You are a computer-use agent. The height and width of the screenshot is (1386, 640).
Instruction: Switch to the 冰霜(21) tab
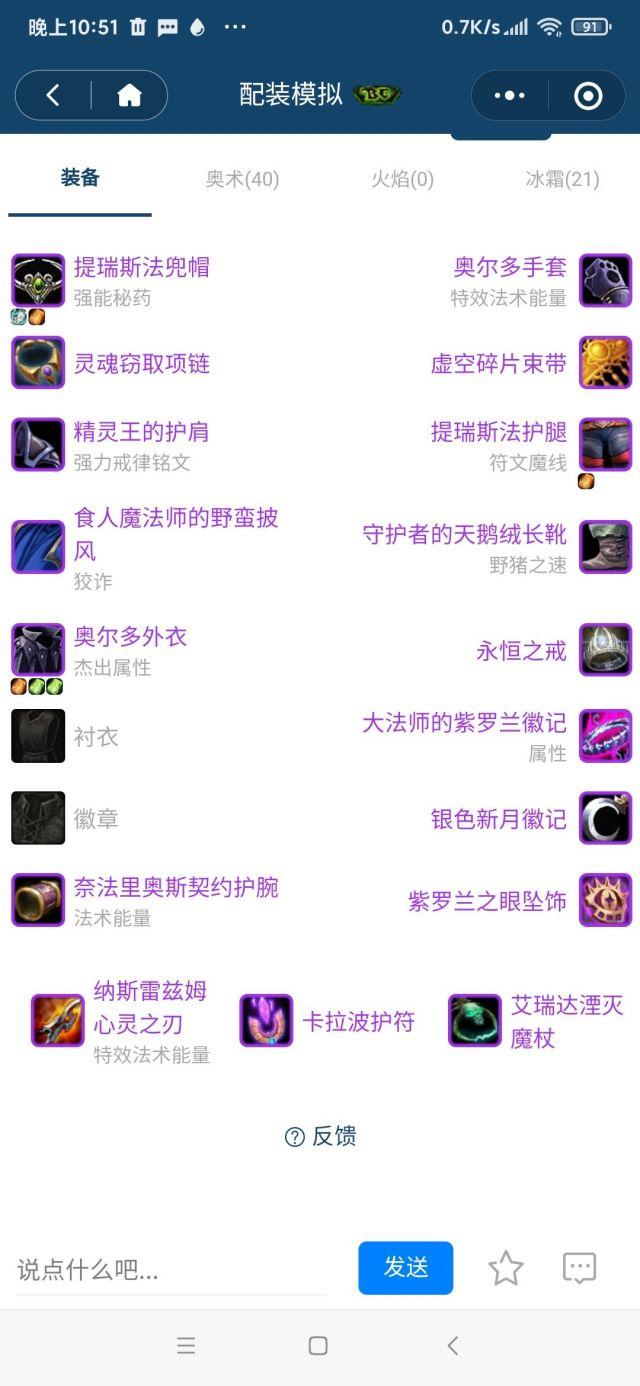coord(562,179)
